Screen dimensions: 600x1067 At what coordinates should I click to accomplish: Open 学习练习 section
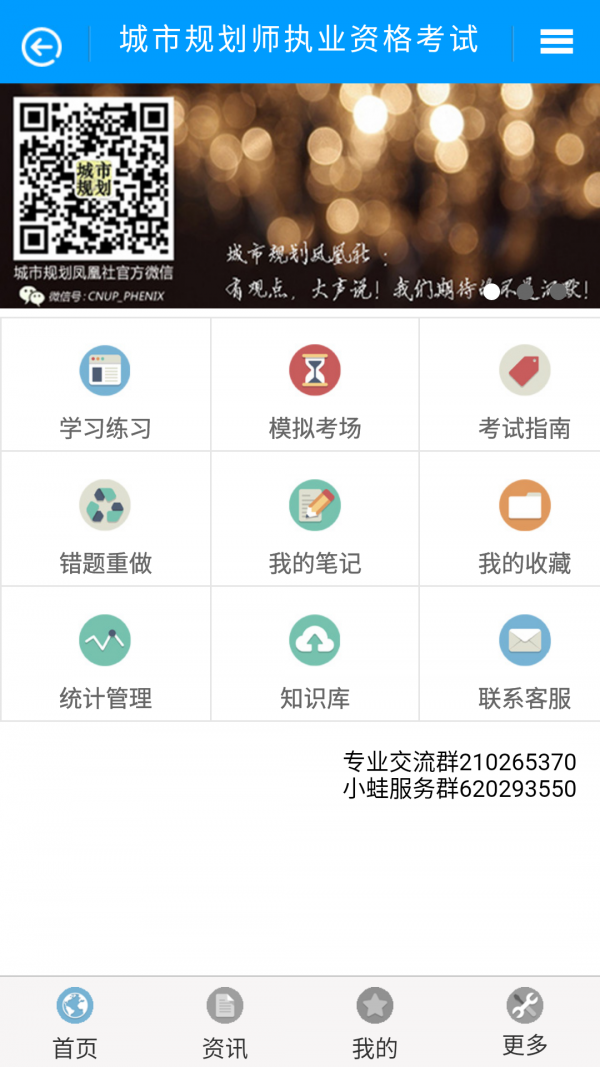[105, 386]
